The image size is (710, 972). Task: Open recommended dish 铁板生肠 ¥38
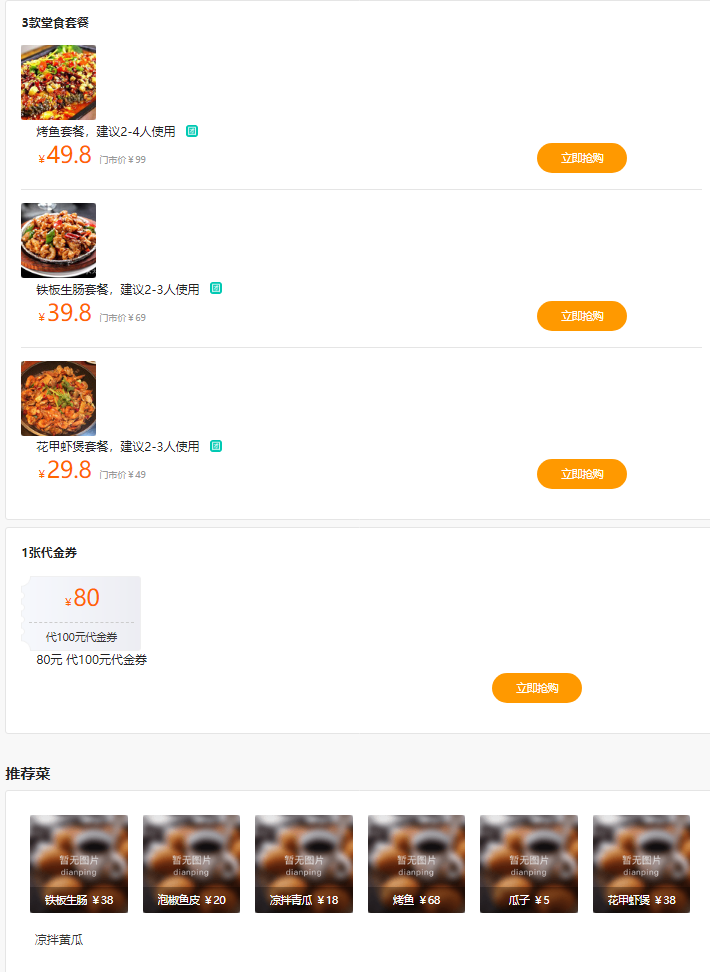pos(79,863)
